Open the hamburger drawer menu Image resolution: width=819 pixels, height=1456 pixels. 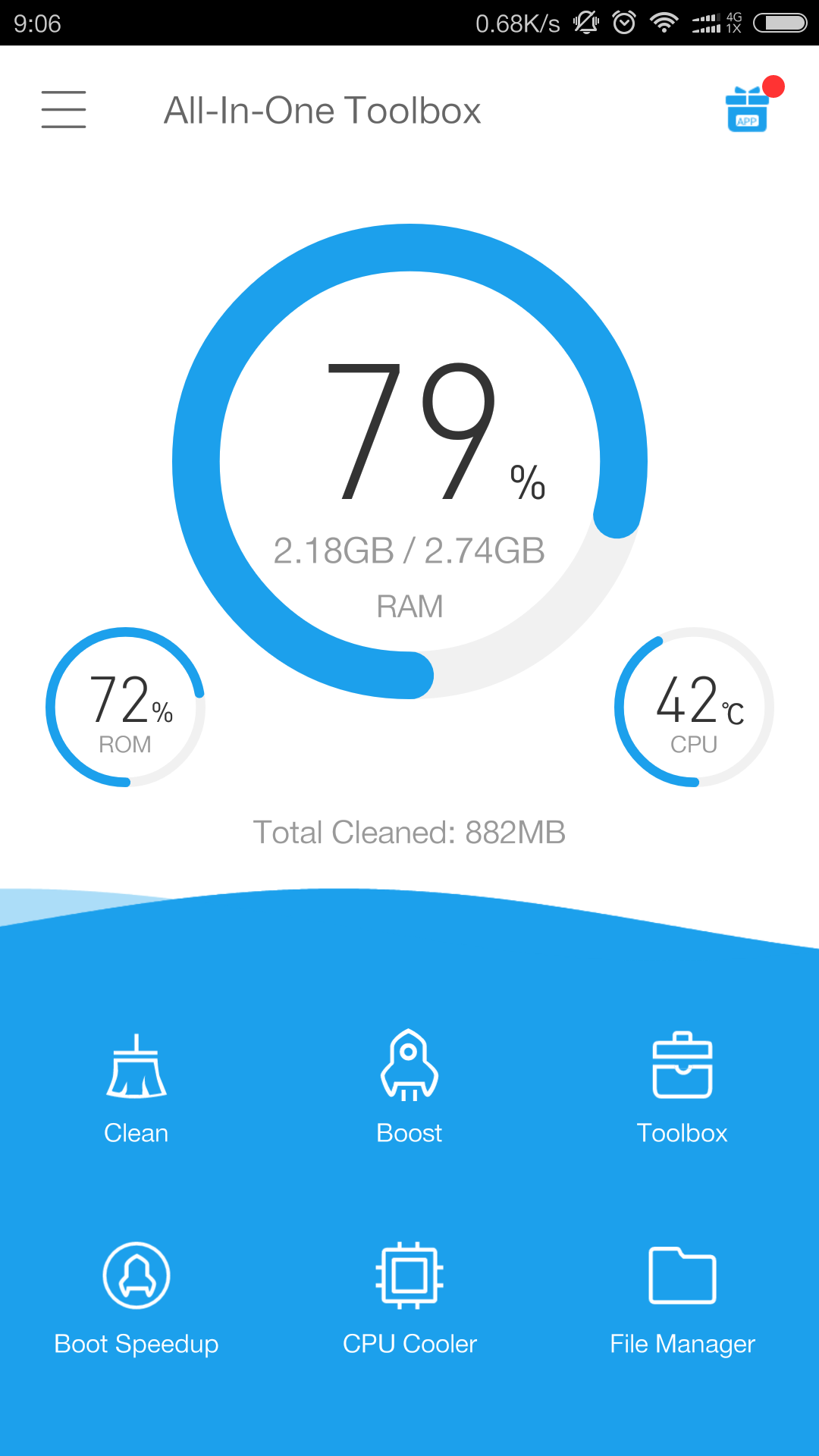click(x=64, y=110)
